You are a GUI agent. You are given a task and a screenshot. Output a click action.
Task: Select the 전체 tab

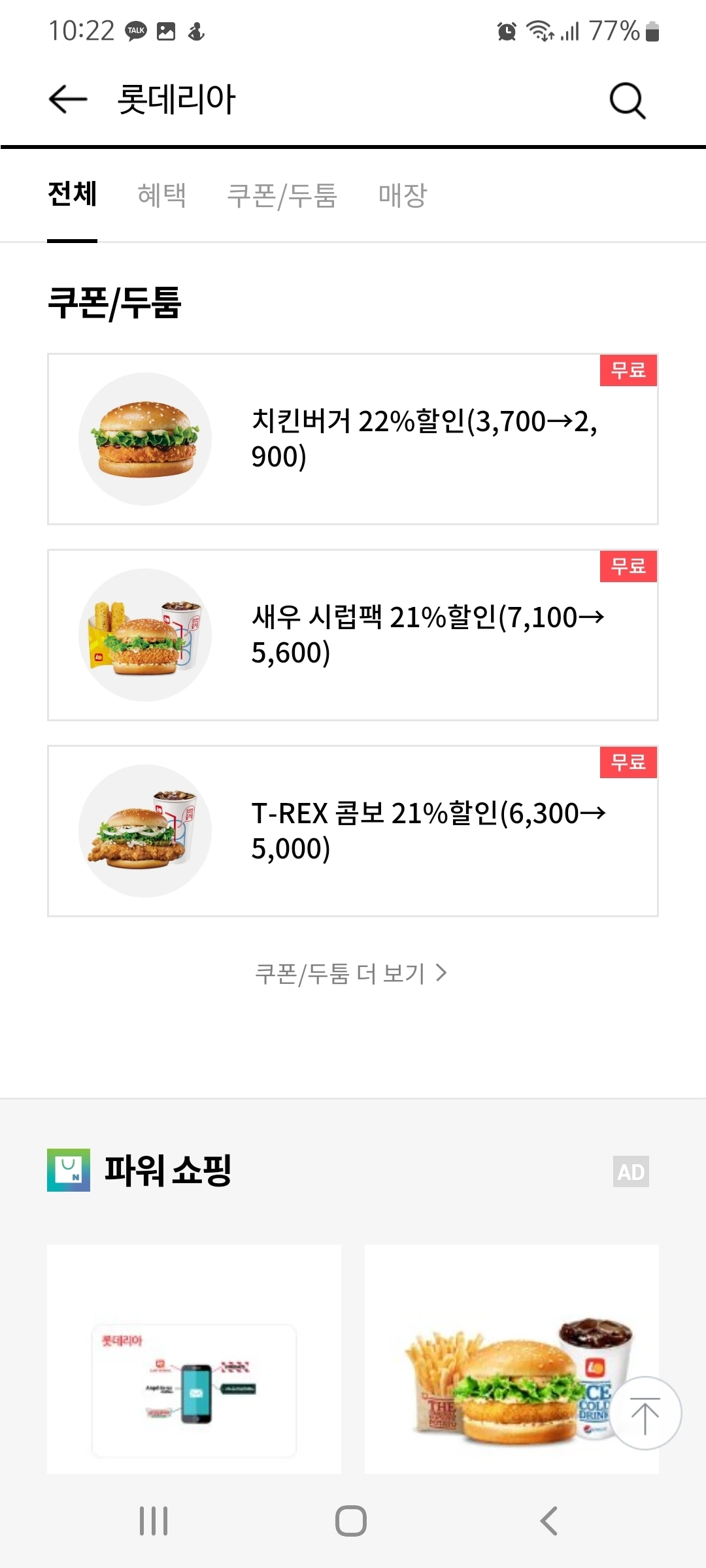[73, 195]
